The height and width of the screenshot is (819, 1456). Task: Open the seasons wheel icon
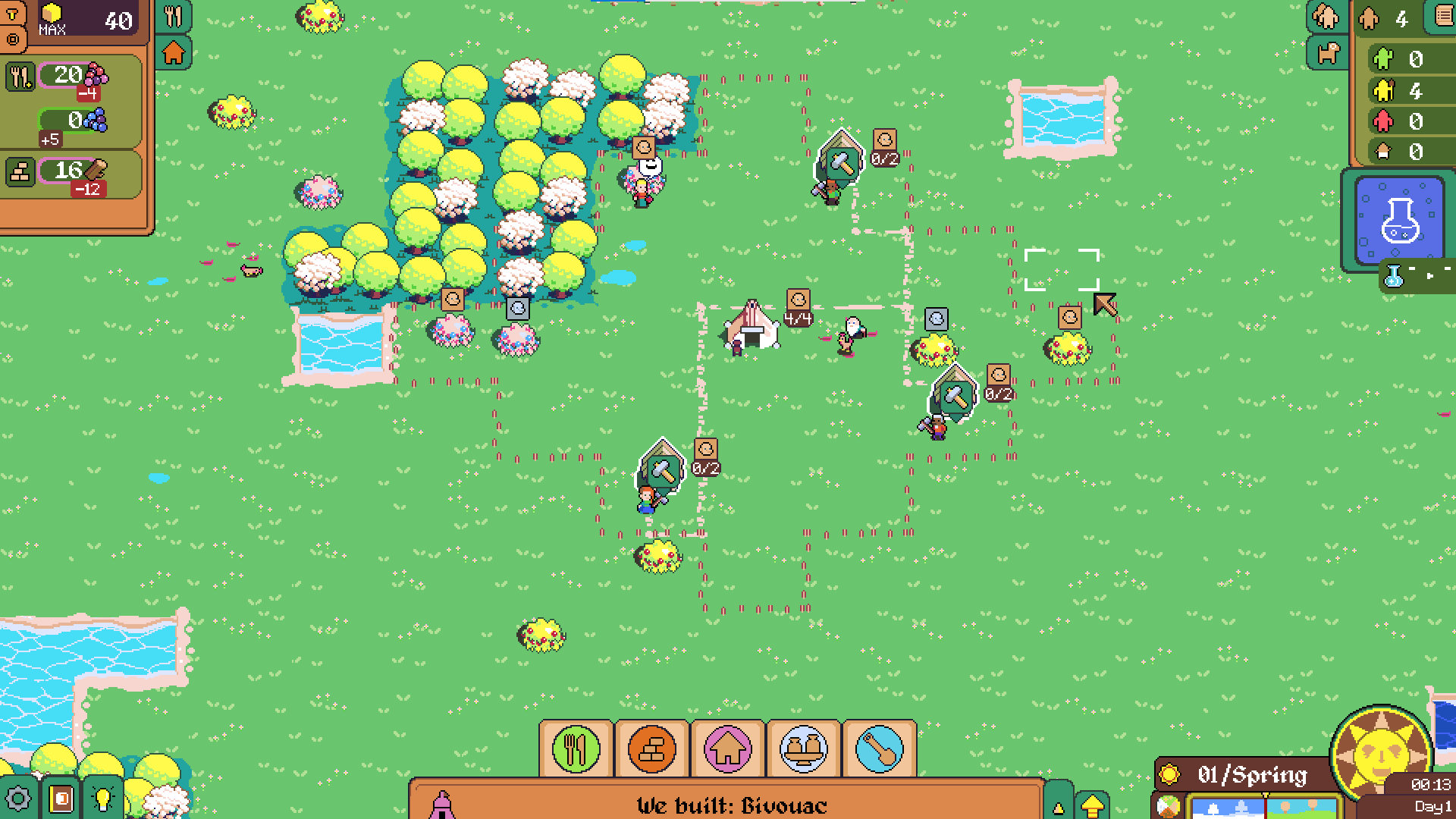pyautogui.click(x=1169, y=806)
